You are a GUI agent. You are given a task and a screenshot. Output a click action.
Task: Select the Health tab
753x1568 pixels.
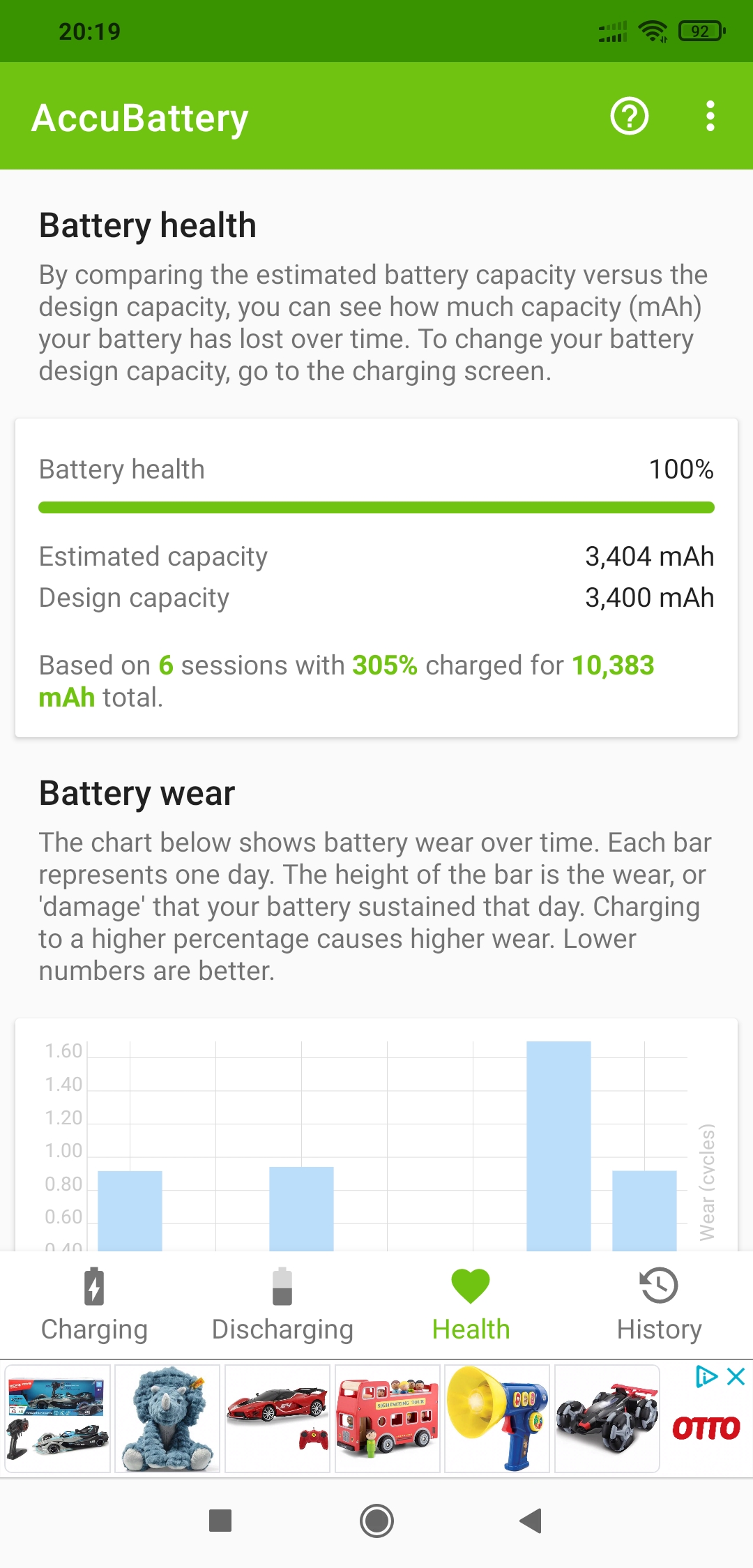[x=471, y=1305]
